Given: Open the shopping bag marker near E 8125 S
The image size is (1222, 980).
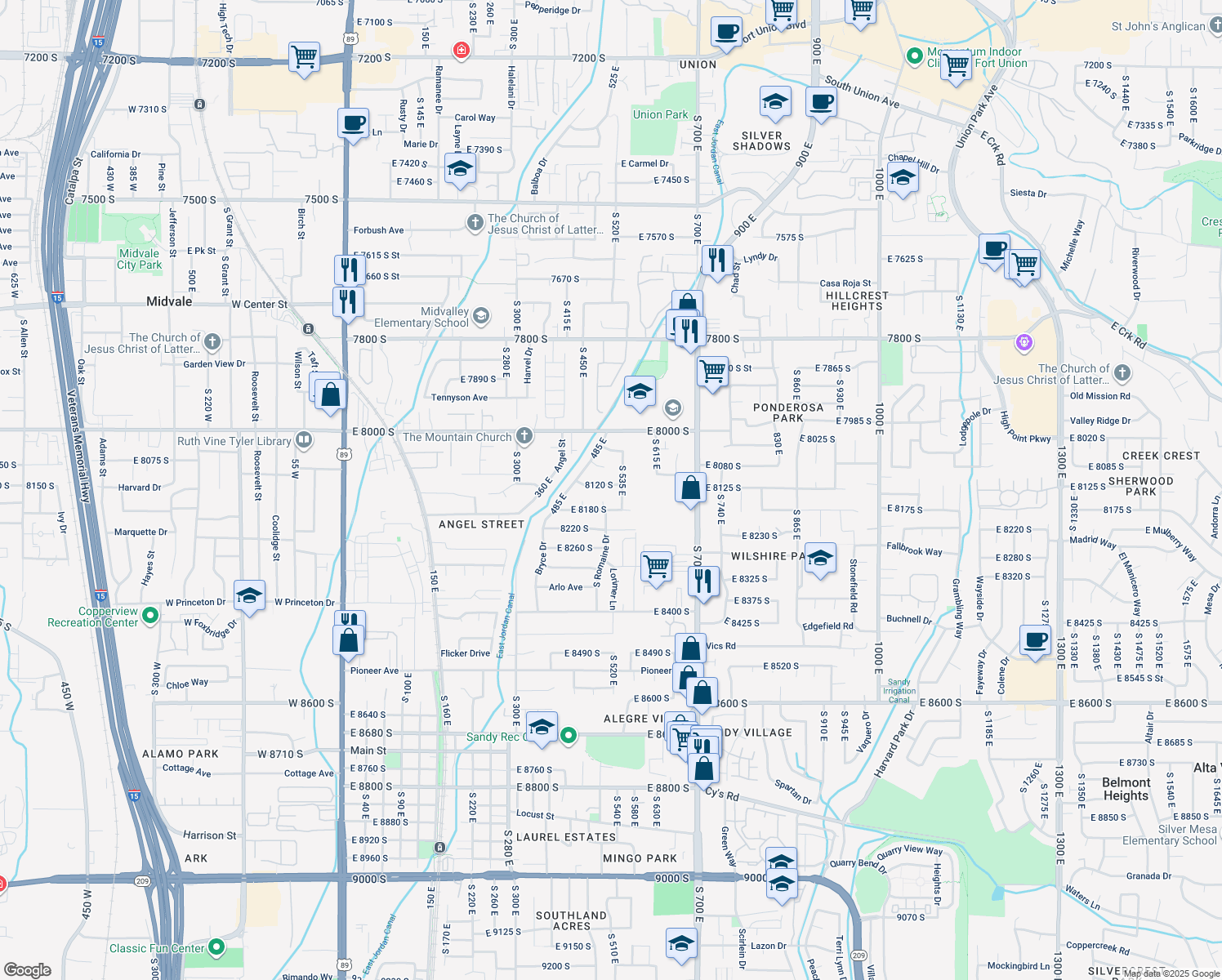Looking at the screenshot, I should tap(690, 489).
